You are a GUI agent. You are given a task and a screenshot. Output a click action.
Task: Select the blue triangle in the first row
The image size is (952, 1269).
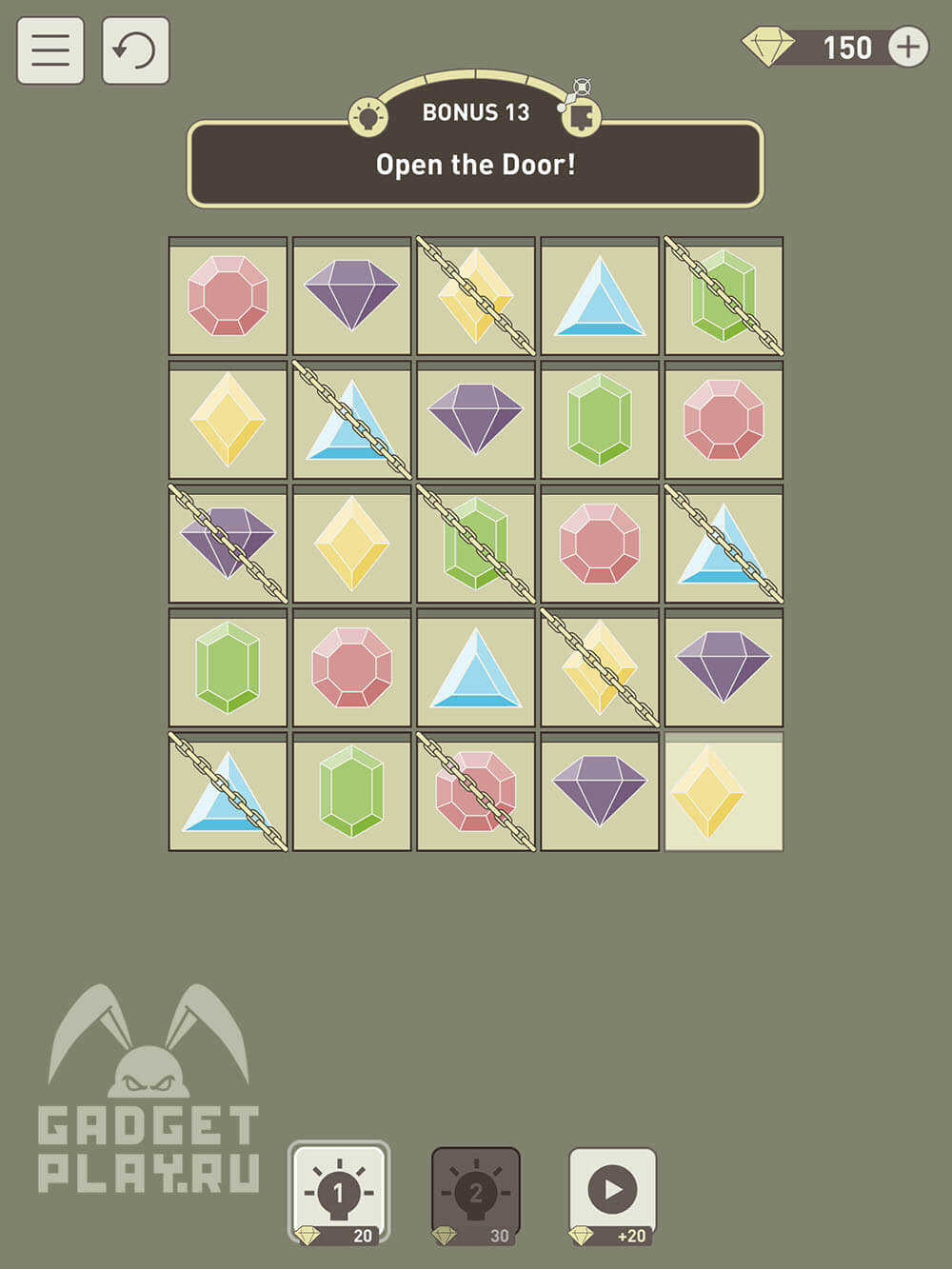coord(600,296)
